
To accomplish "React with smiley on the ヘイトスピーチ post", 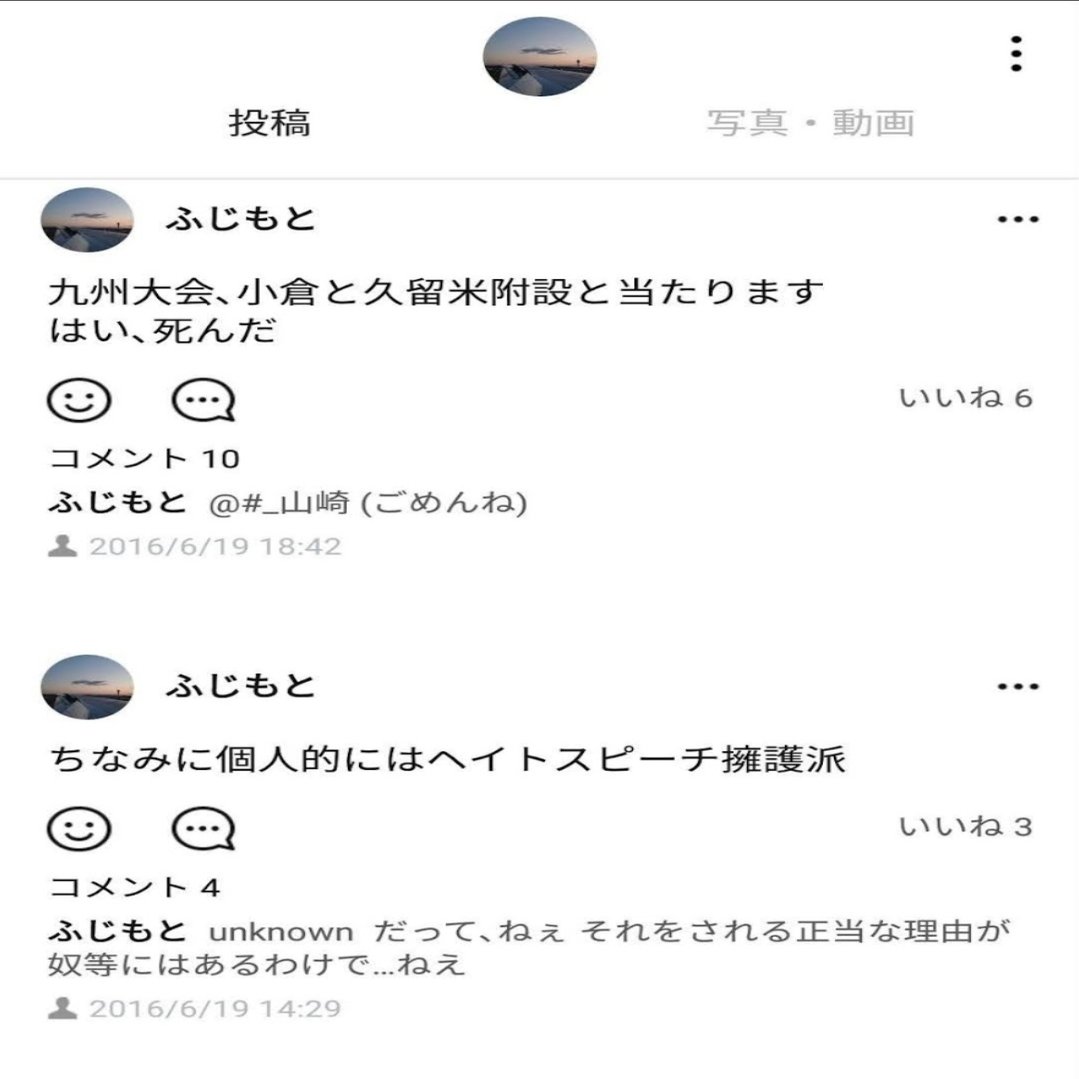I will (79, 829).
